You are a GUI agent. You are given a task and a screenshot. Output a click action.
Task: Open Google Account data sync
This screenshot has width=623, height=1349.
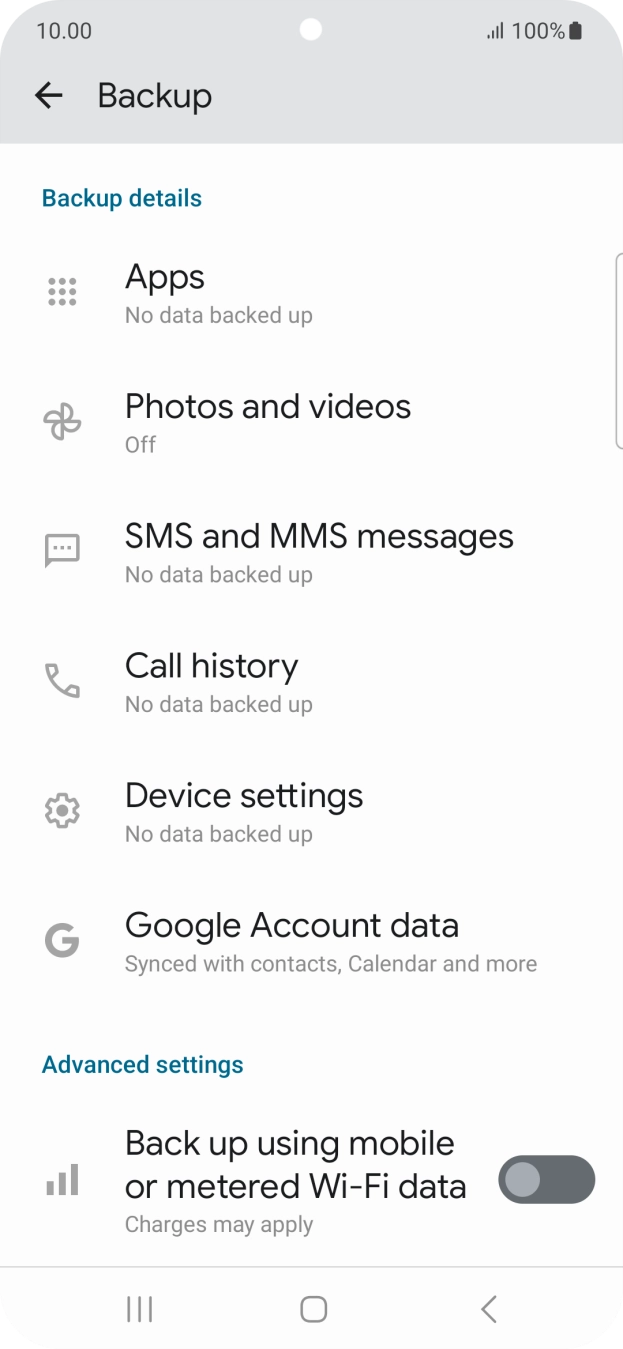pyautogui.click(x=291, y=941)
